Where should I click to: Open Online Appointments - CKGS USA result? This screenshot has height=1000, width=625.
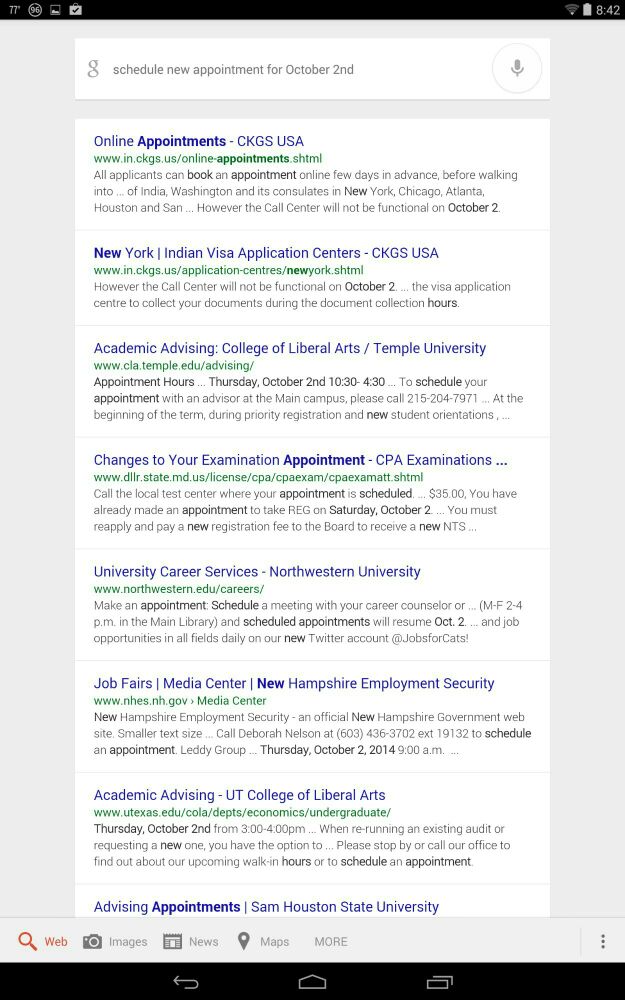click(x=198, y=141)
